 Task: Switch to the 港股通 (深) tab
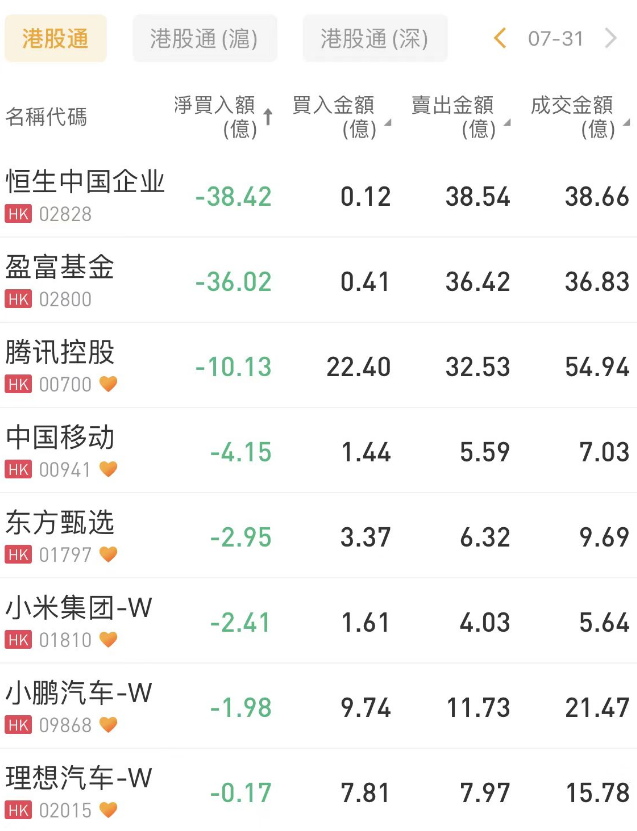[x=374, y=39]
